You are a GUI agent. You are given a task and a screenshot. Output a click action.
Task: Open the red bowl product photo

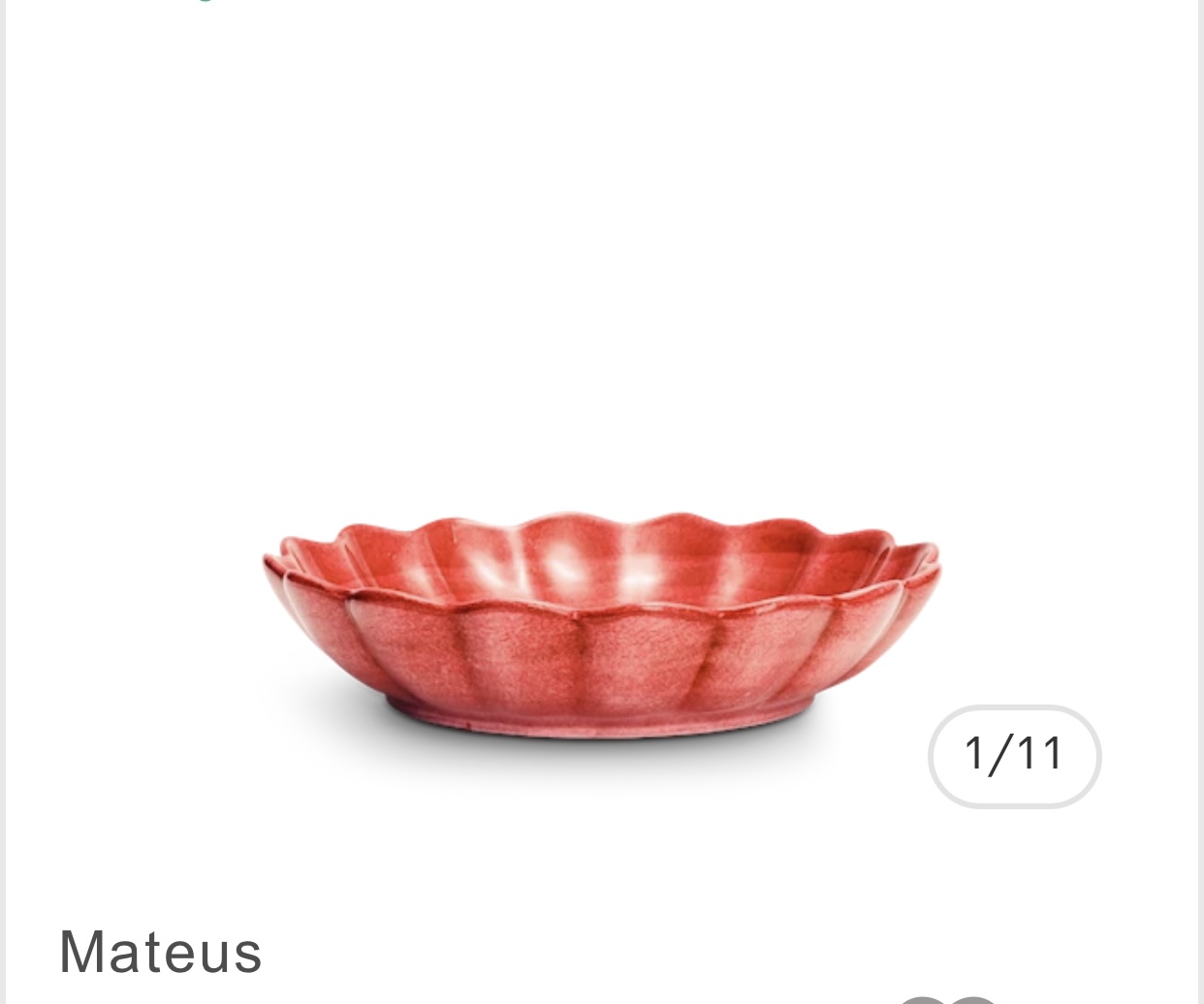(601, 625)
